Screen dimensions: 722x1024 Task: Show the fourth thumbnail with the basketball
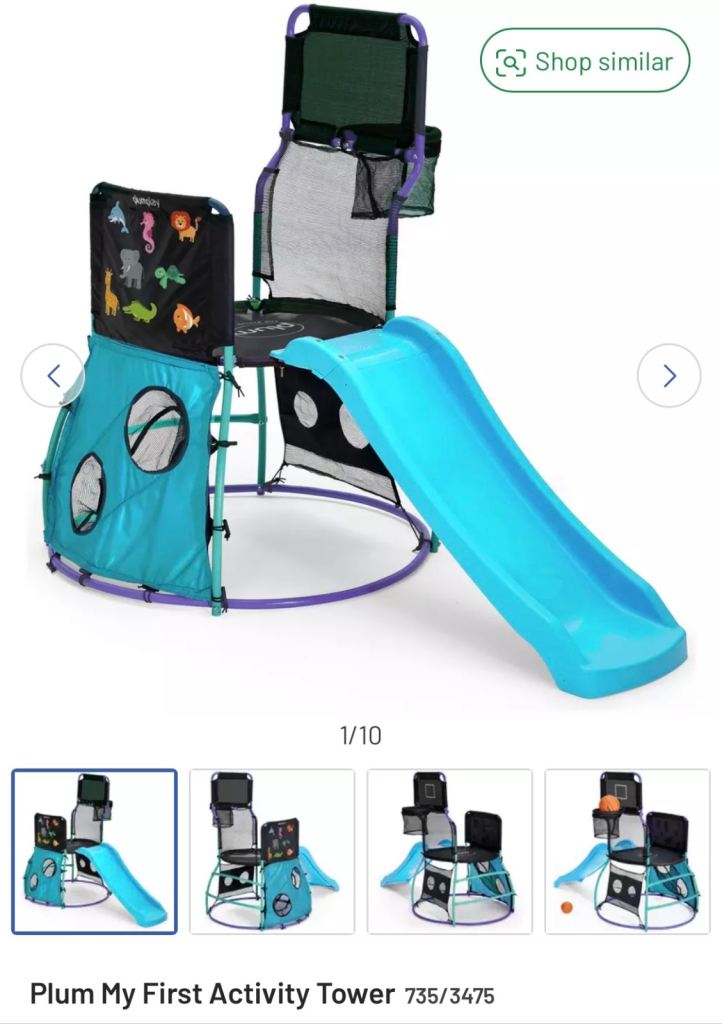point(627,851)
